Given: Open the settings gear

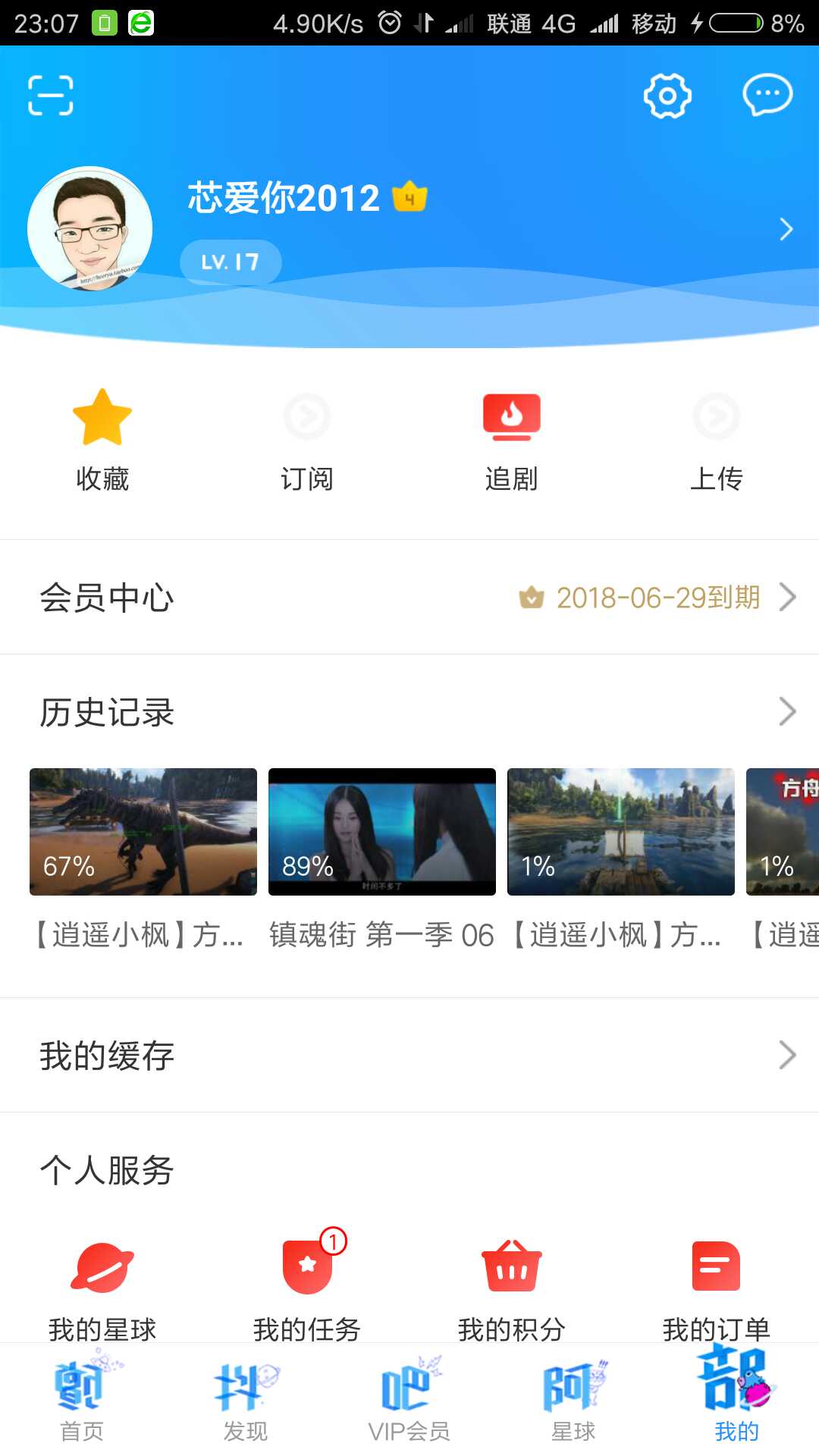Looking at the screenshot, I should (667, 96).
